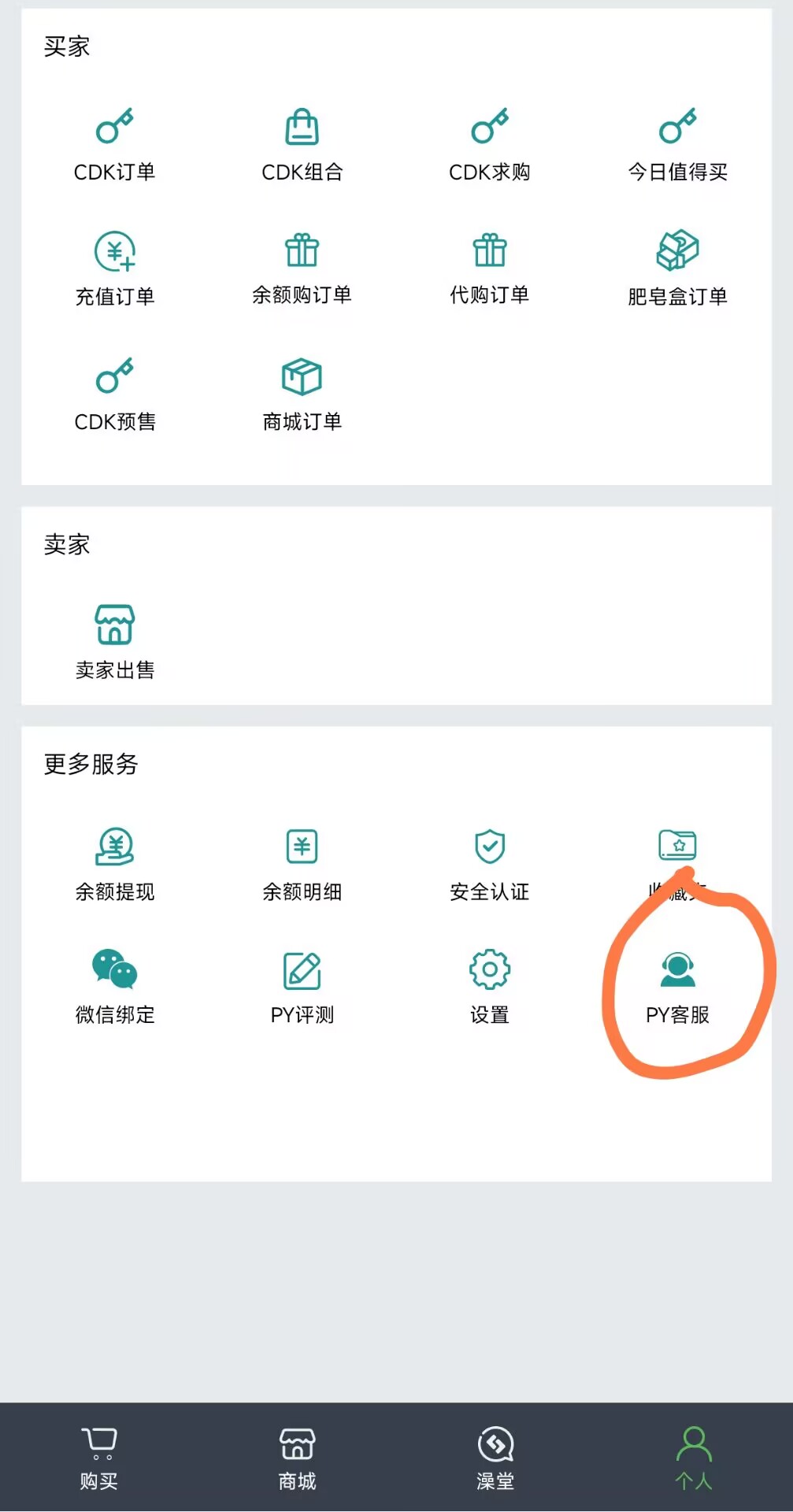This screenshot has width=793, height=1512.
Task: Open CDK求购 requests
Action: tap(490, 146)
